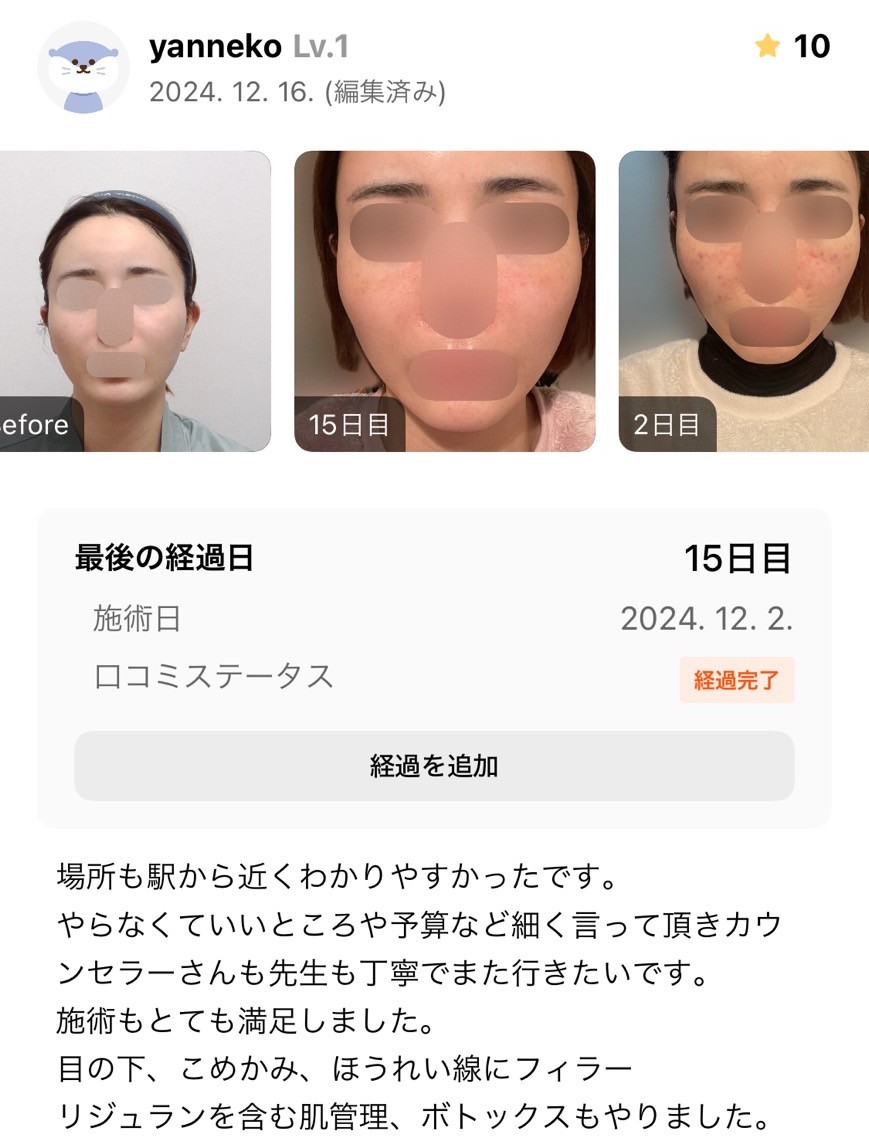Open the Before photo
This screenshot has height=1141, width=869.
tap(134, 301)
